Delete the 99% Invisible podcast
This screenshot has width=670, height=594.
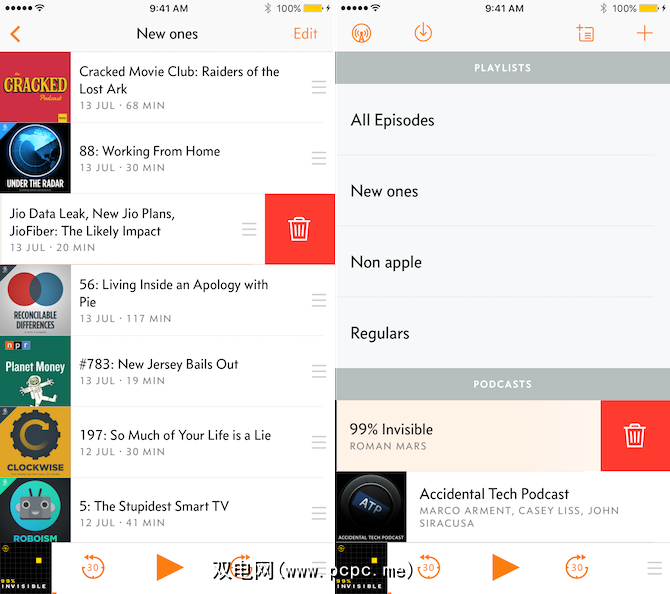[x=634, y=435]
